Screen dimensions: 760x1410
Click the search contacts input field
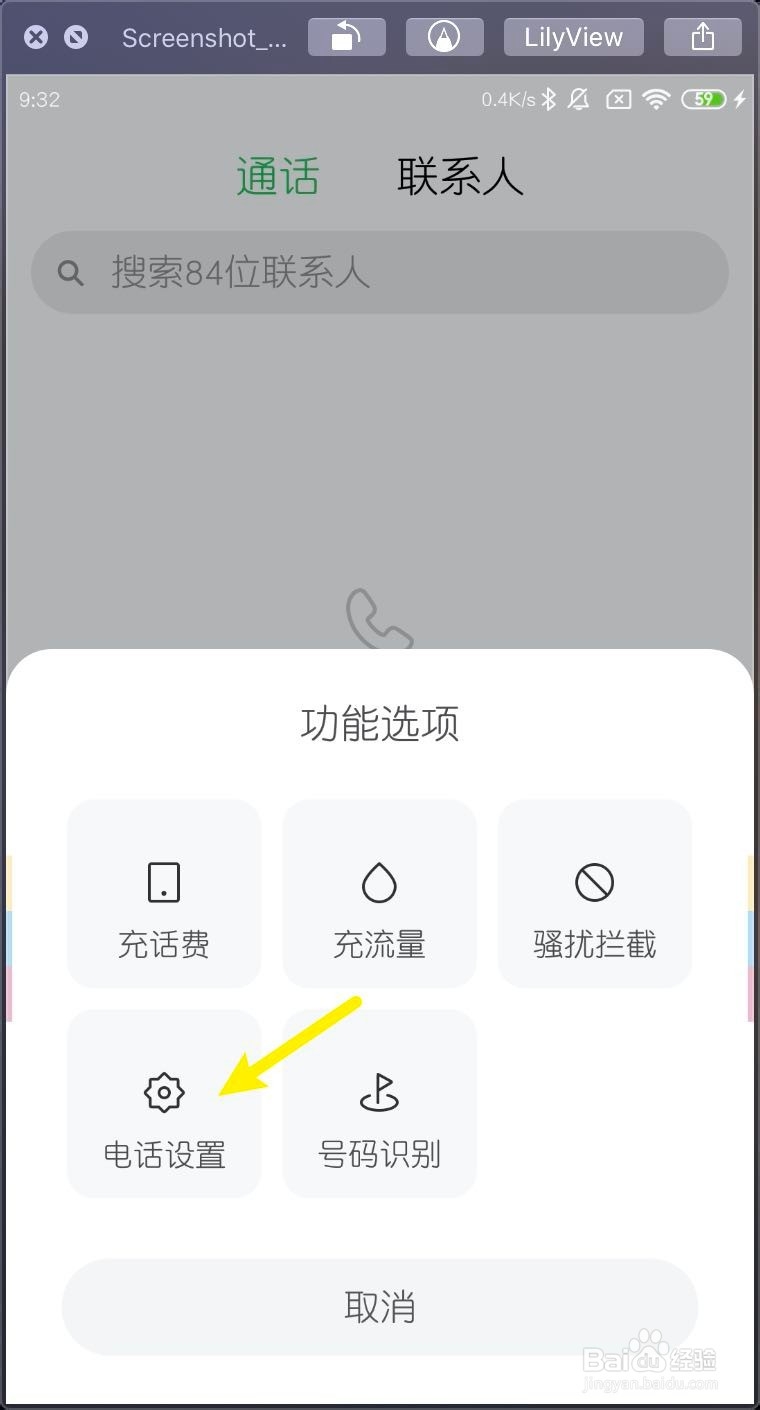(380, 272)
